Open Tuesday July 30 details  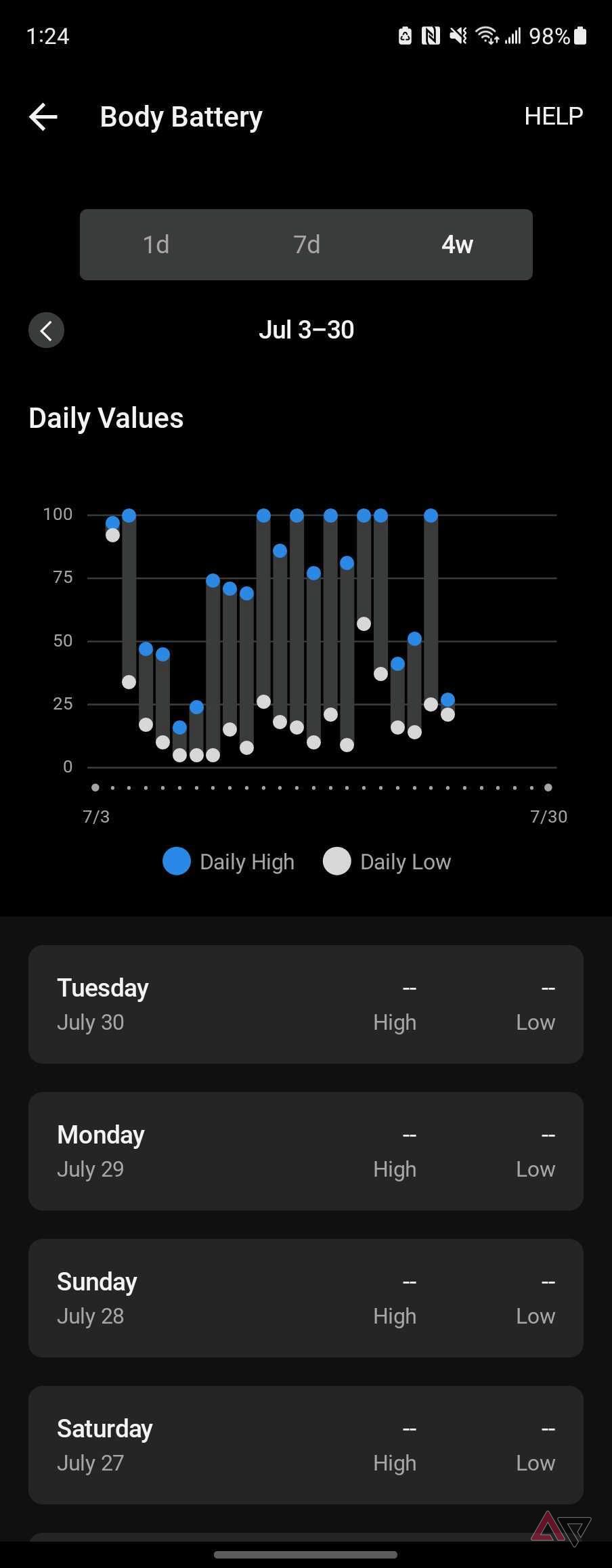coord(305,1004)
